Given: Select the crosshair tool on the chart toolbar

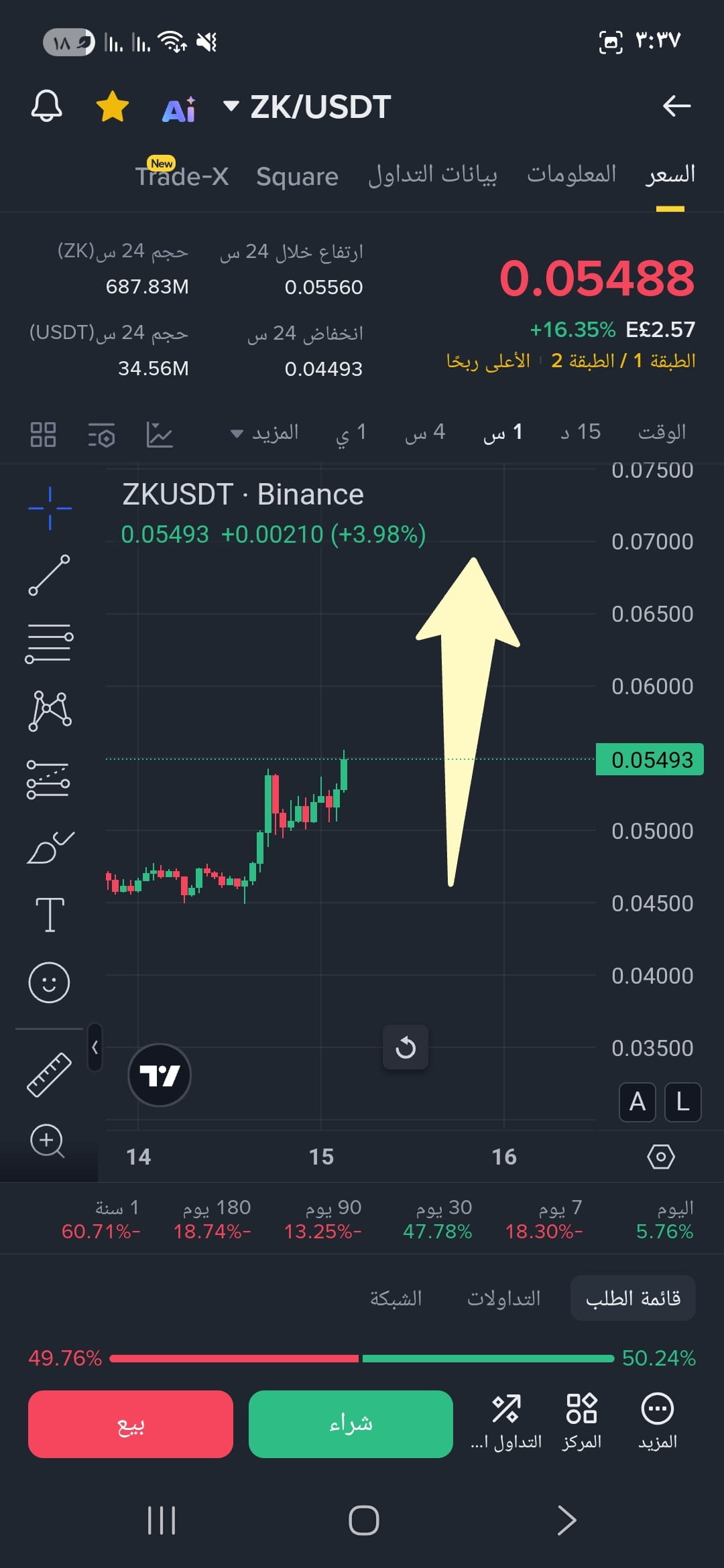Looking at the screenshot, I should [50, 509].
